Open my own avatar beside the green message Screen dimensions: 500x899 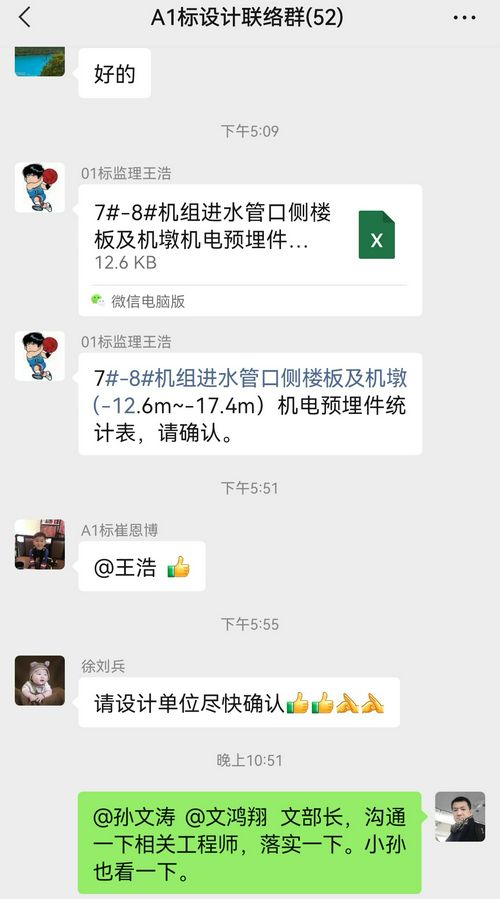pos(460,817)
